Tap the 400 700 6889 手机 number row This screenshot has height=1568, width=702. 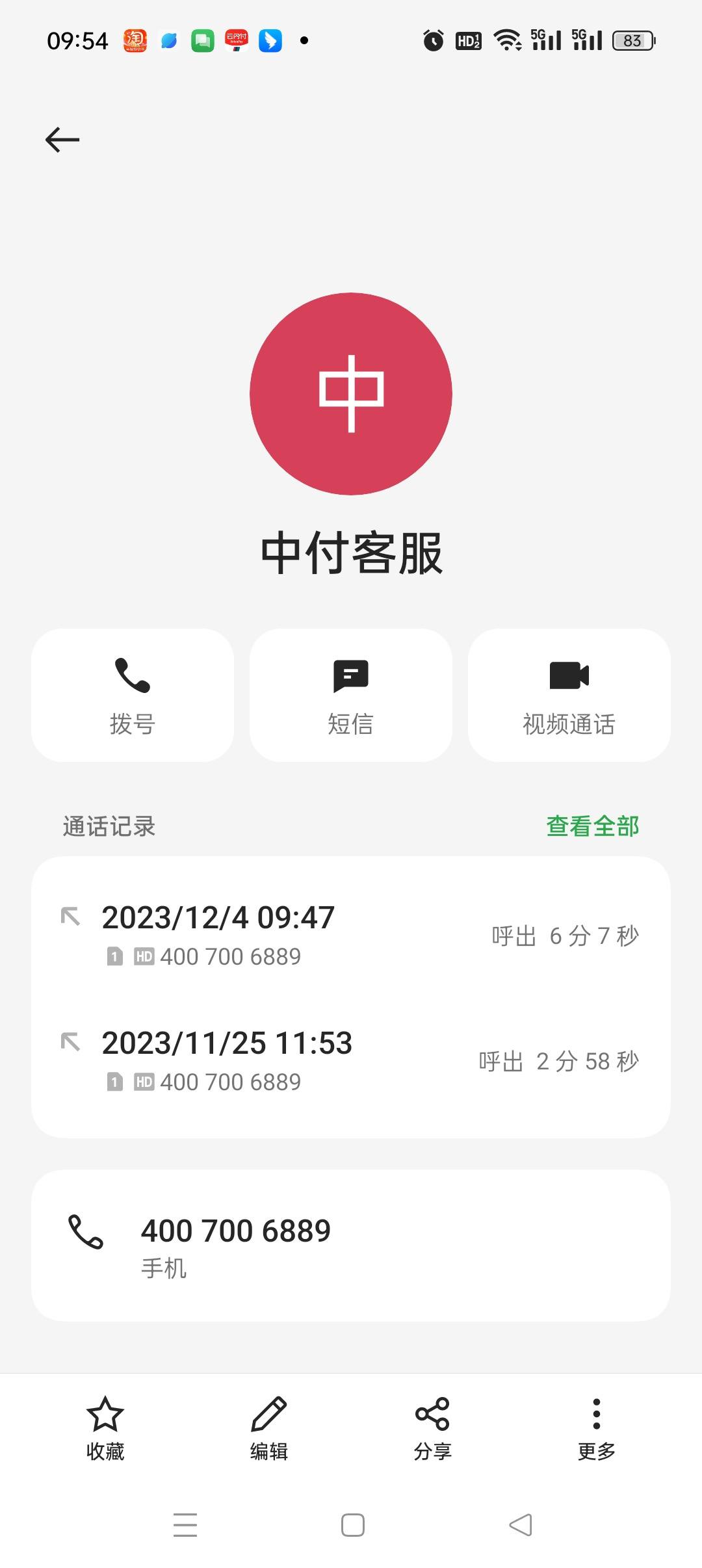[x=351, y=1246]
